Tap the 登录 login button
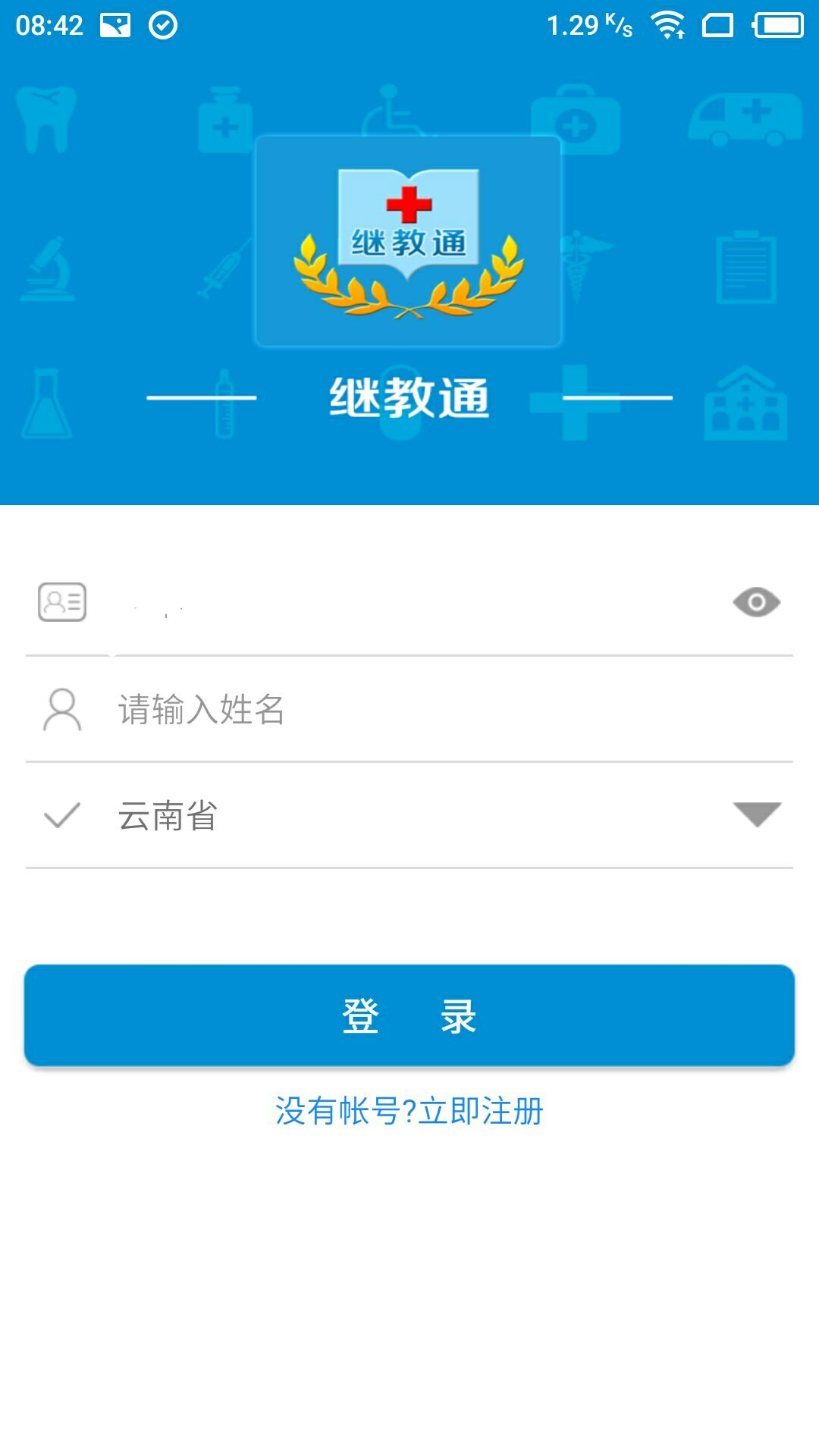The width and height of the screenshot is (819, 1456). coord(409,1015)
